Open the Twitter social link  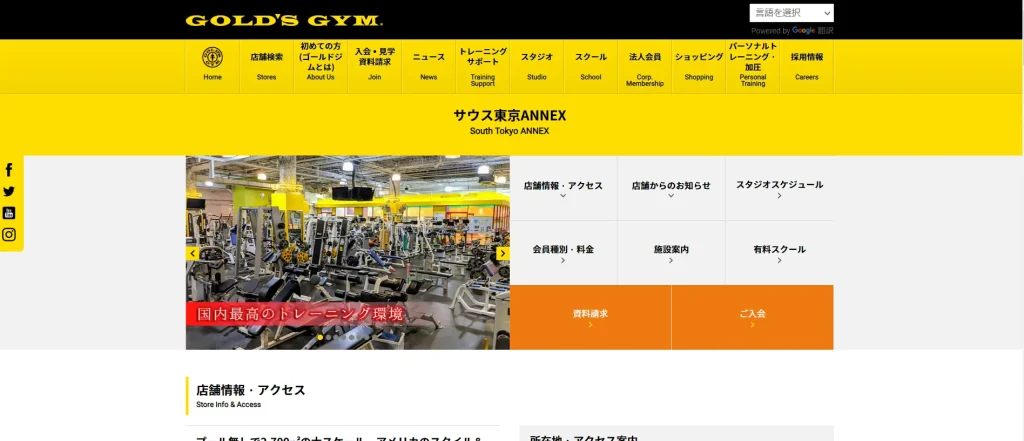9,191
